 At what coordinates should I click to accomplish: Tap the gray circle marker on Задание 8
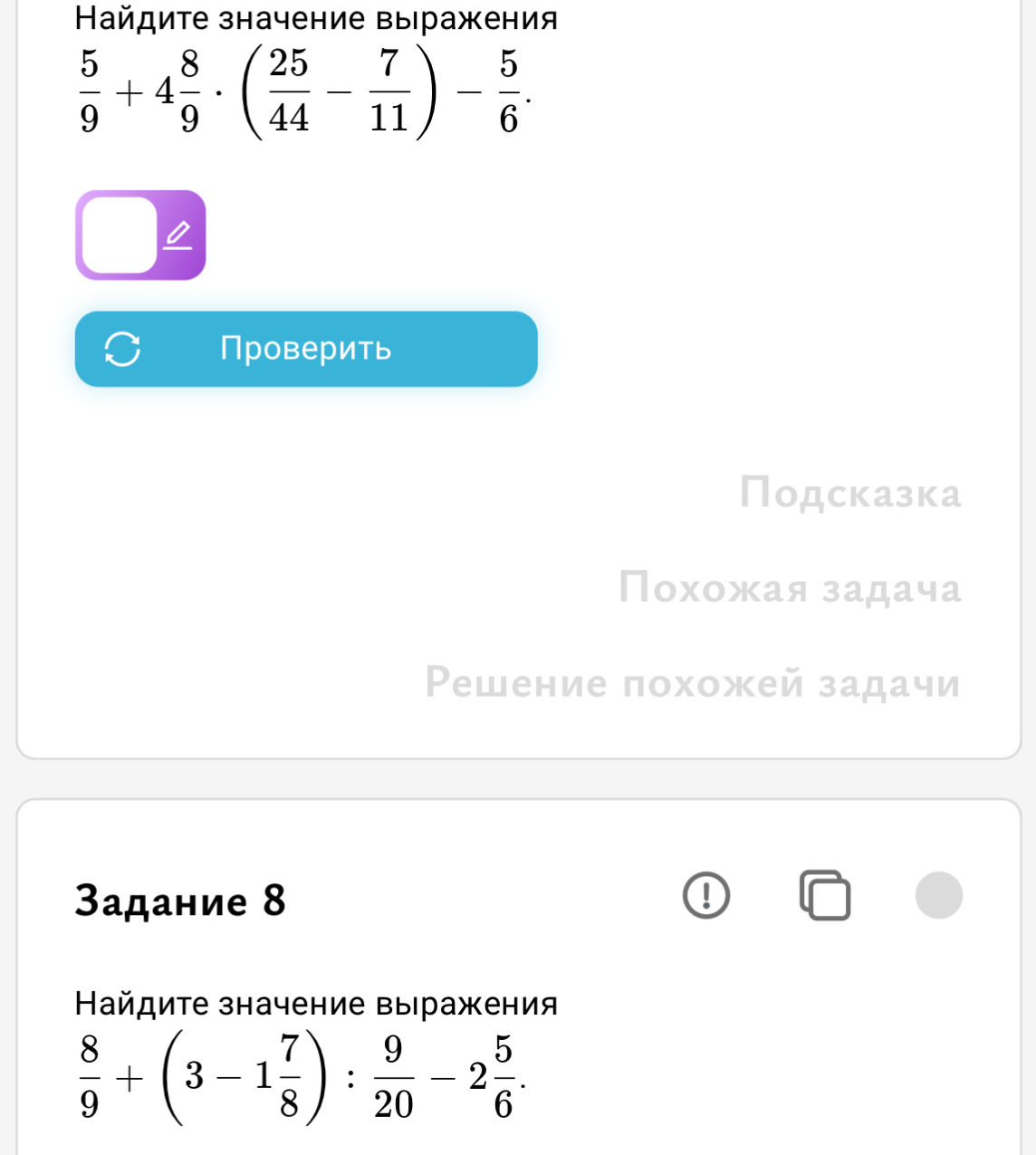pyautogui.click(x=938, y=896)
